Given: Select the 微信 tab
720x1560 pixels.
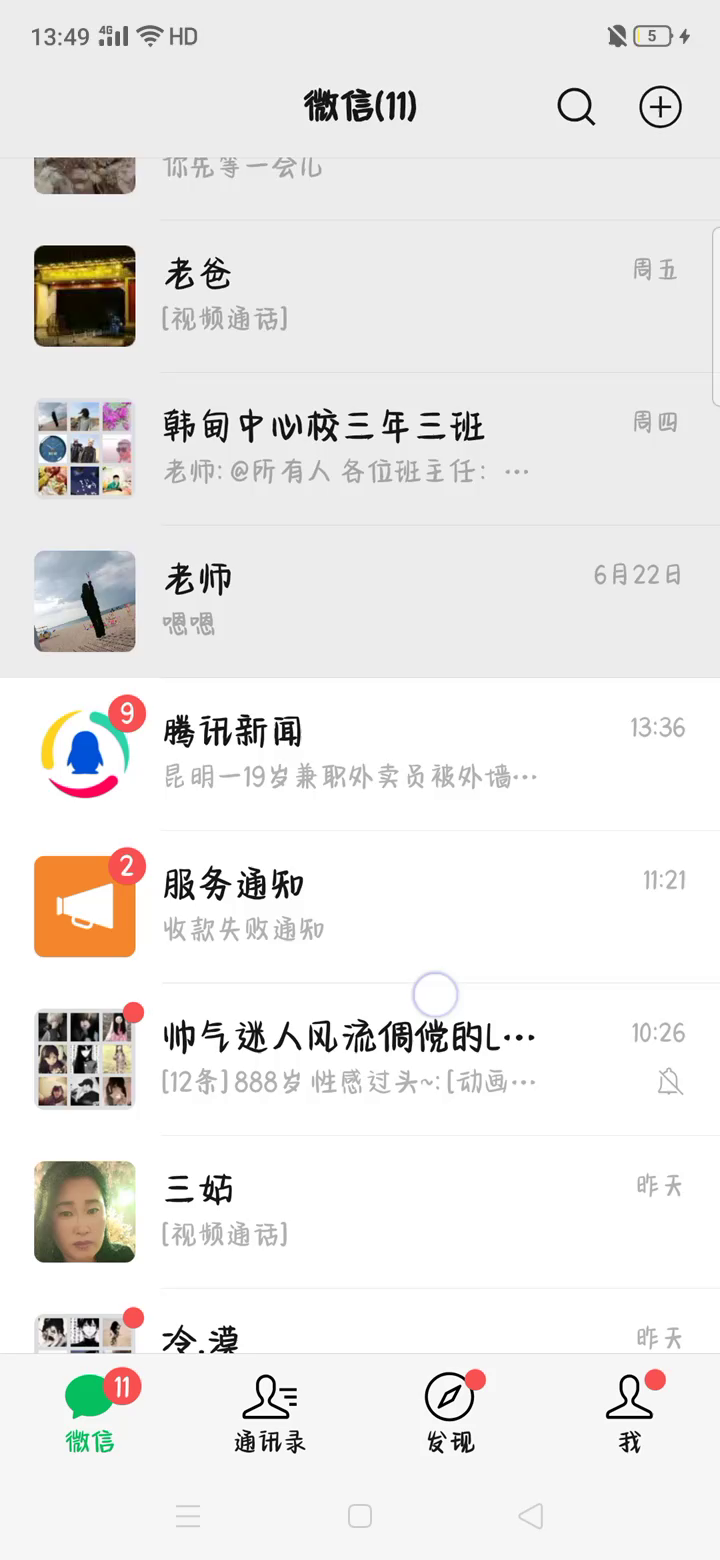Looking at the screenshot, I should [x=90, y=1412].
